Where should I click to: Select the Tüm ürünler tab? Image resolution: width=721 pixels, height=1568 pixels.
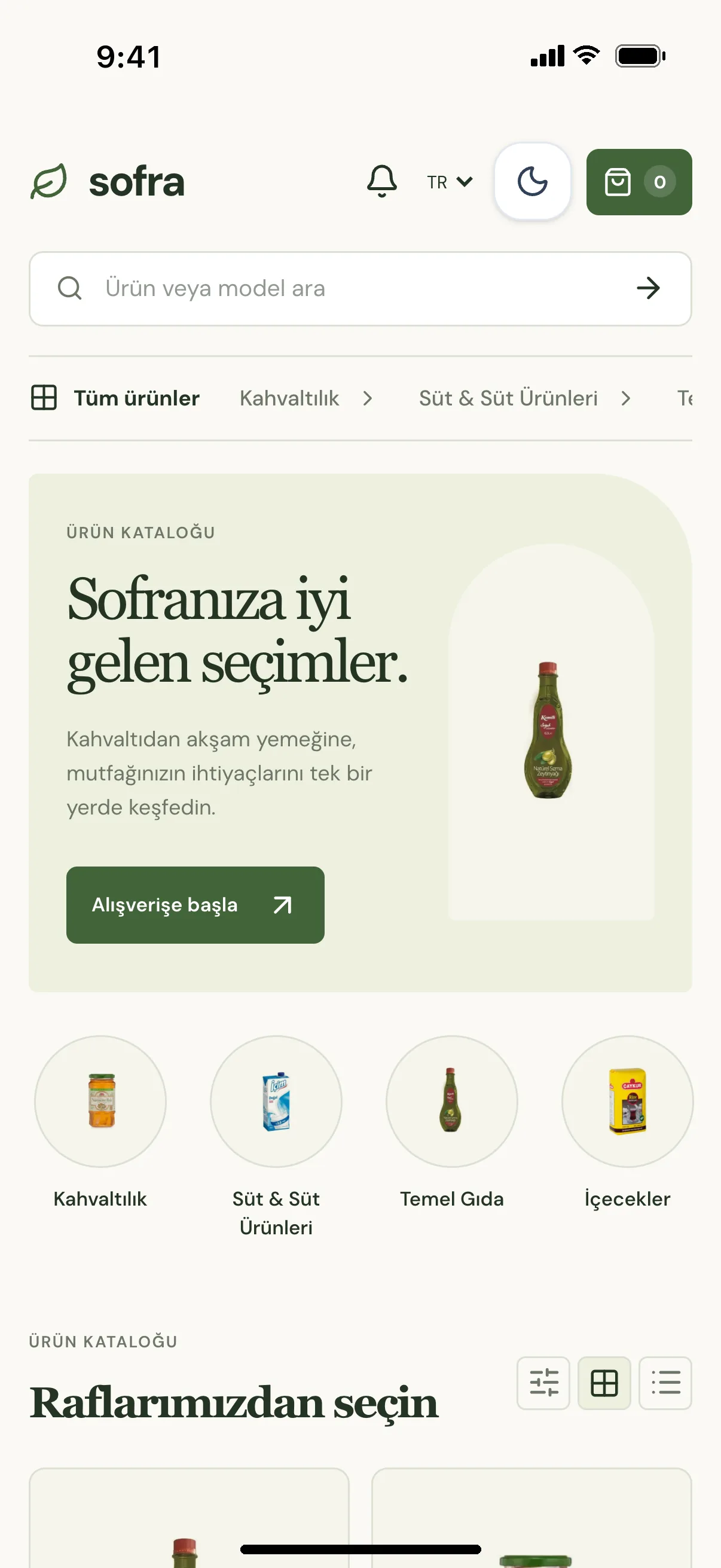click(115, 398)
